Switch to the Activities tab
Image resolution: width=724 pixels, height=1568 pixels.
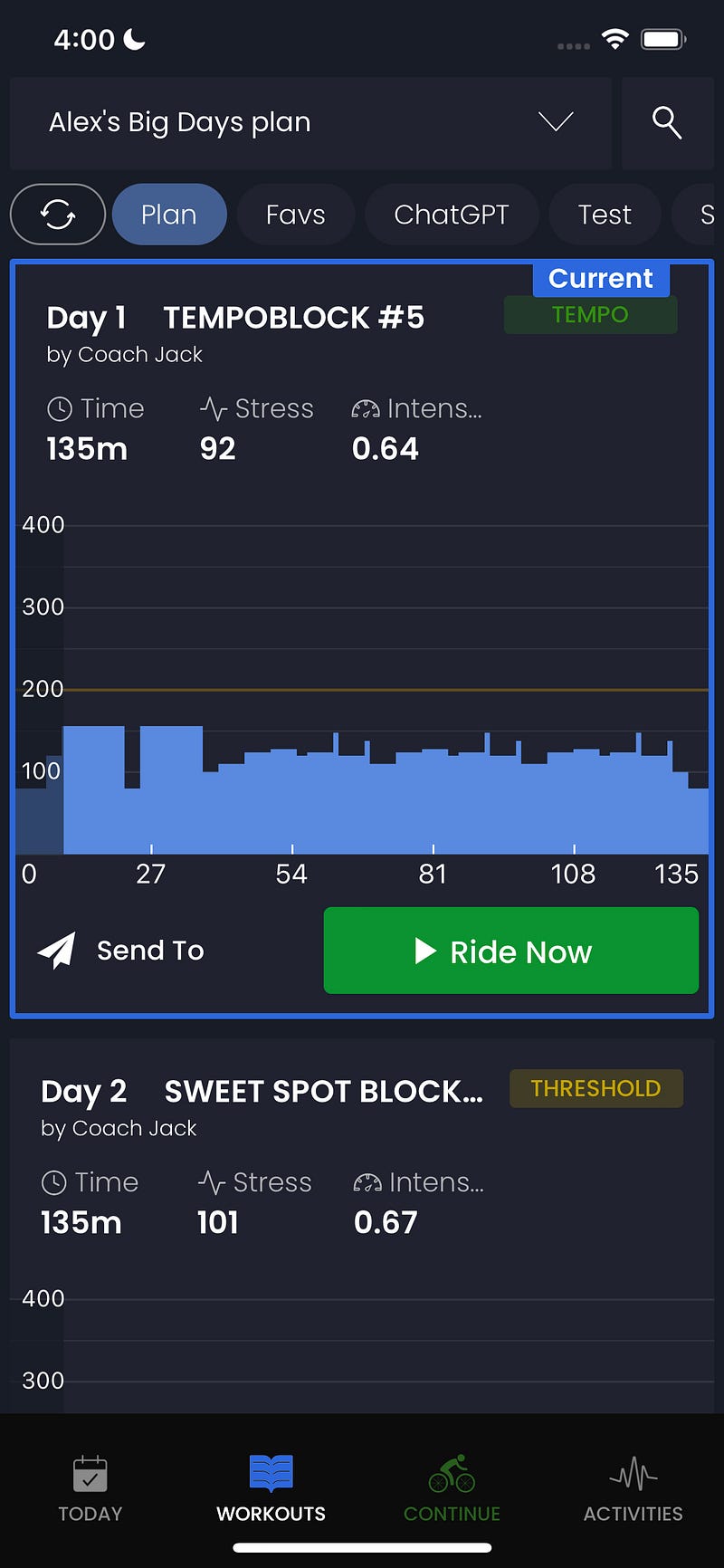coord(633,1489)
